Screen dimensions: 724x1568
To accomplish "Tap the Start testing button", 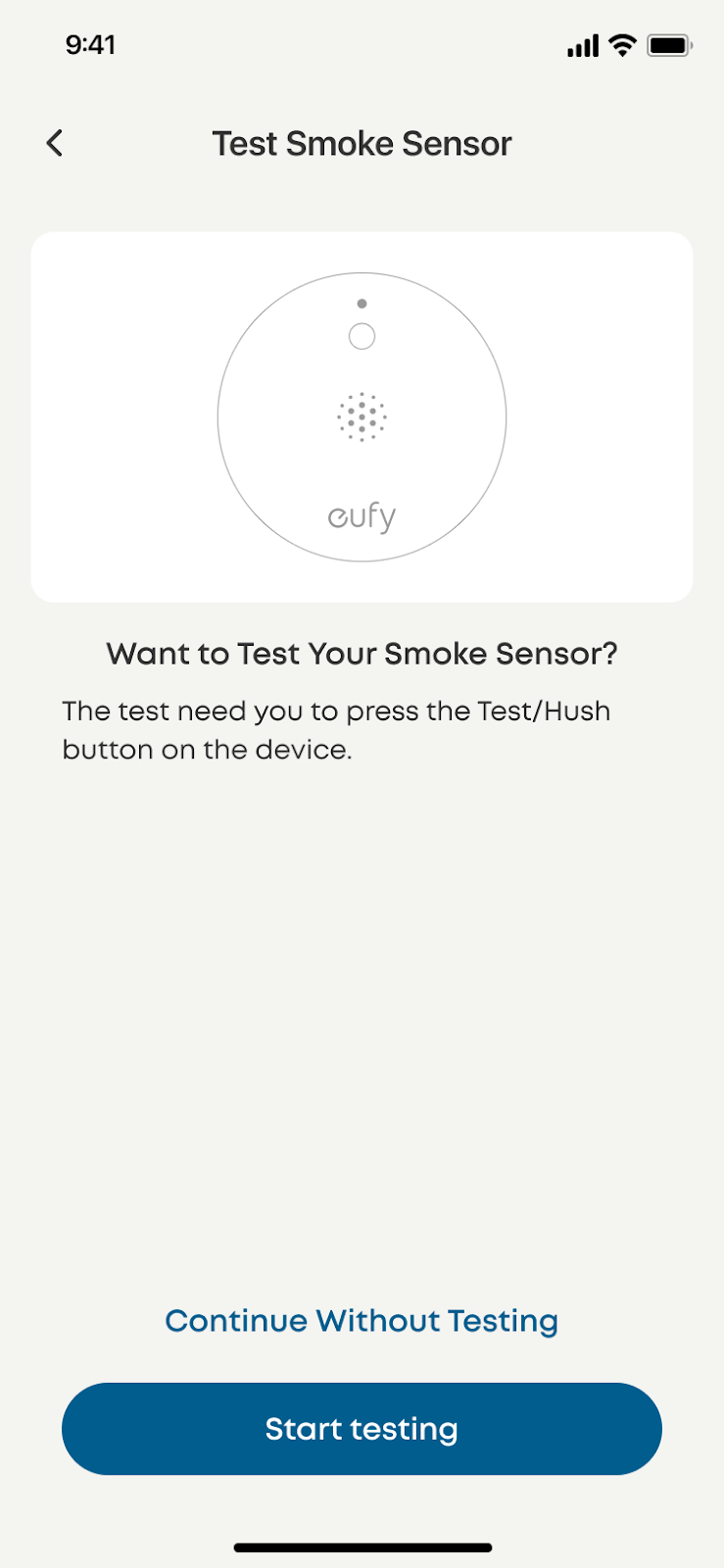I will (x=362, y=1429).
